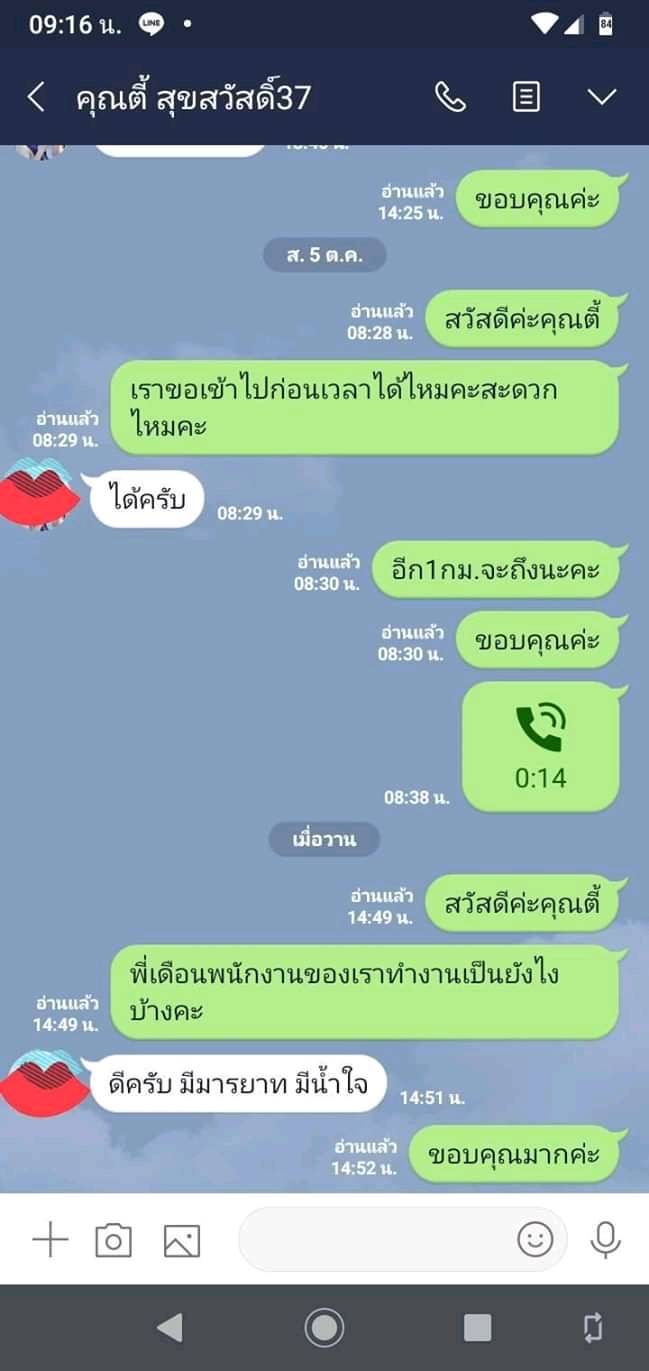Open the photo gallery picker
The height and width of the screenshot is (1371, 649).
(x=182, y=1240)
